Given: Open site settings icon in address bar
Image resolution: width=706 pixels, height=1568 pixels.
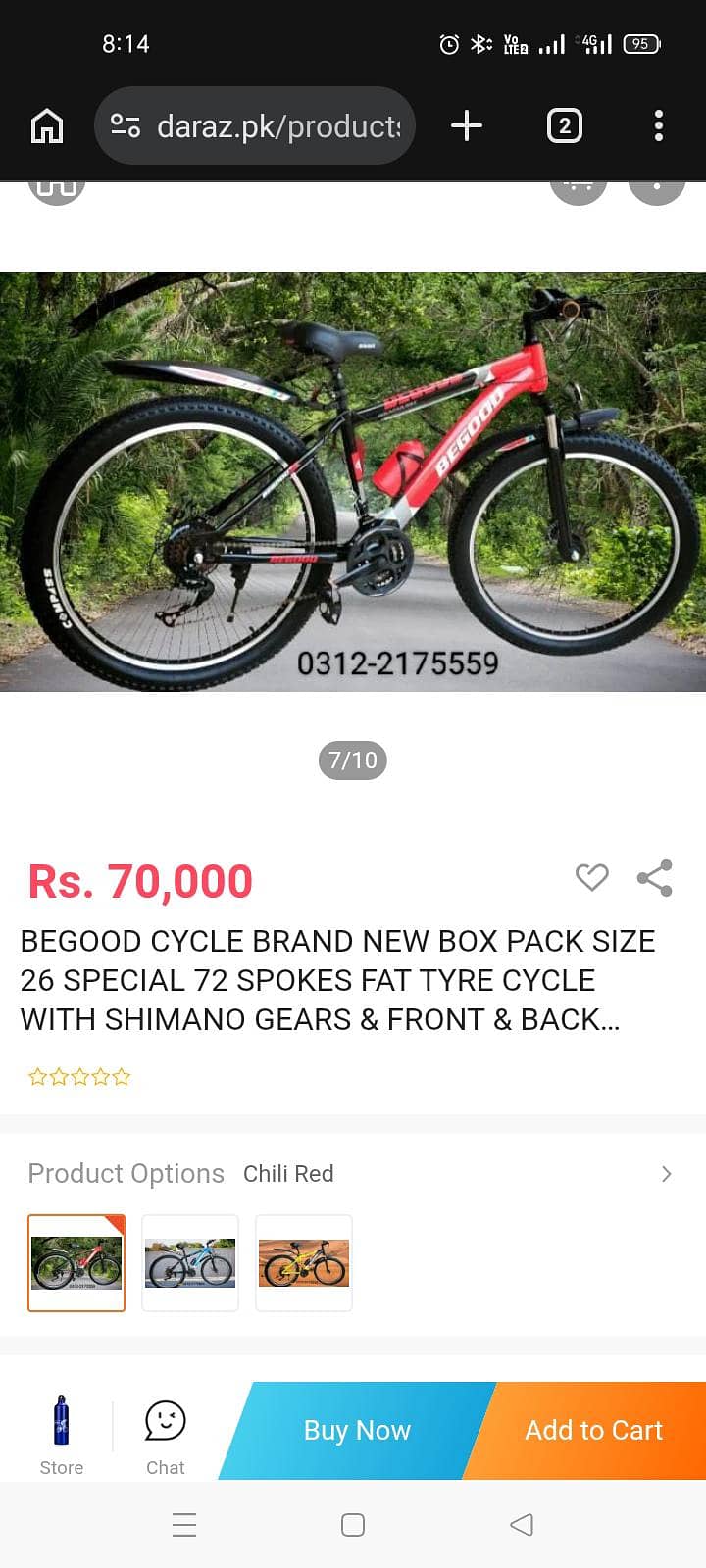Looking at the screenshot, I should point(125,125).
